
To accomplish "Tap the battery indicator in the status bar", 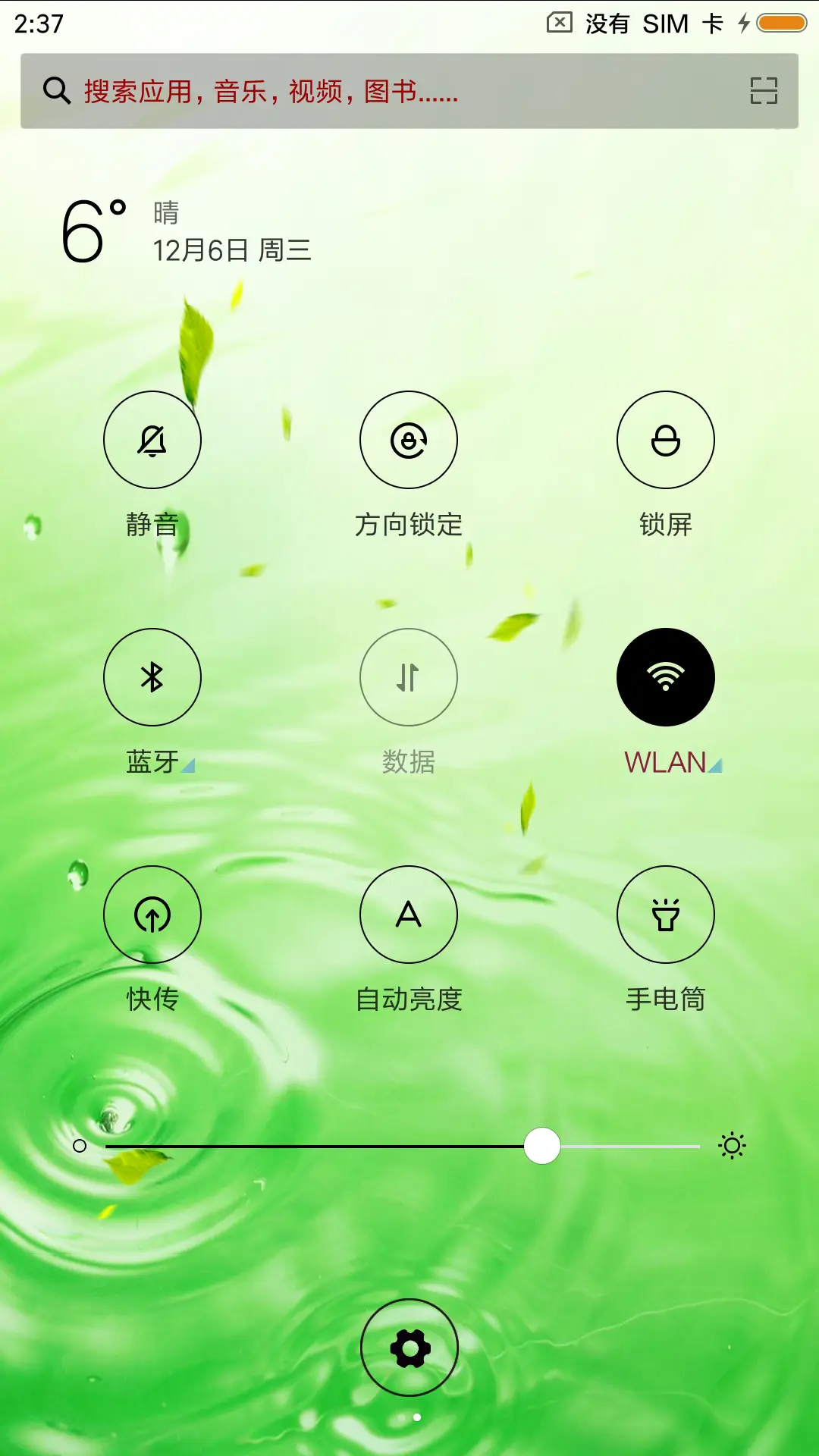I will click(782, 23).
